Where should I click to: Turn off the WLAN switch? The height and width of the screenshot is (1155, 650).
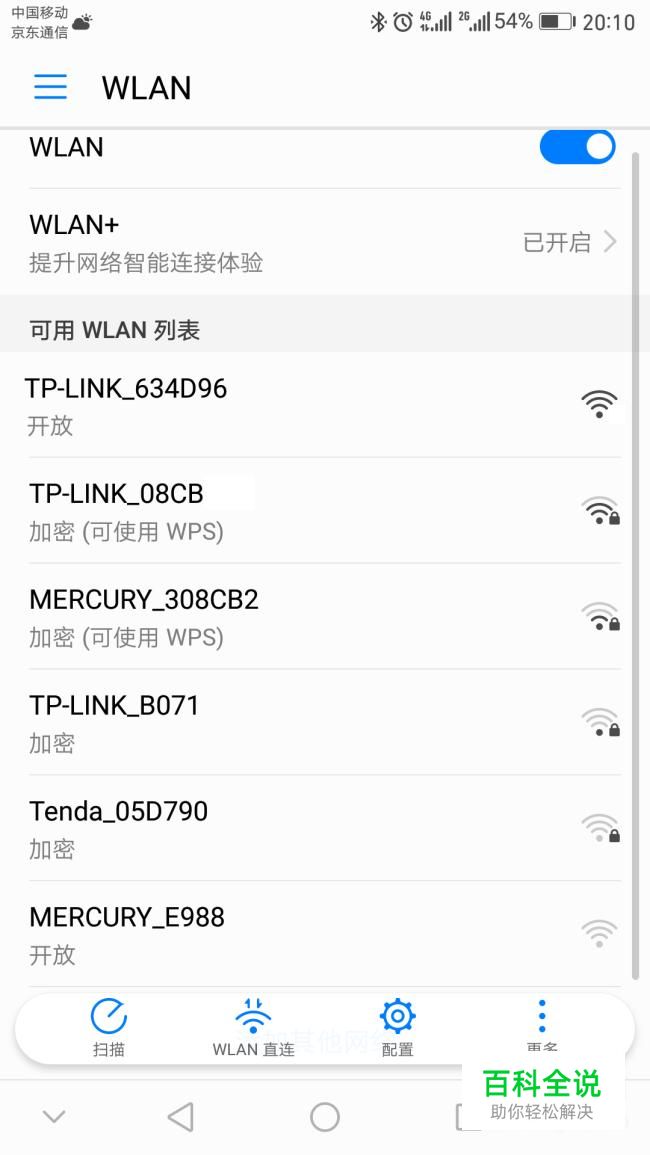[x=577, y=147]
